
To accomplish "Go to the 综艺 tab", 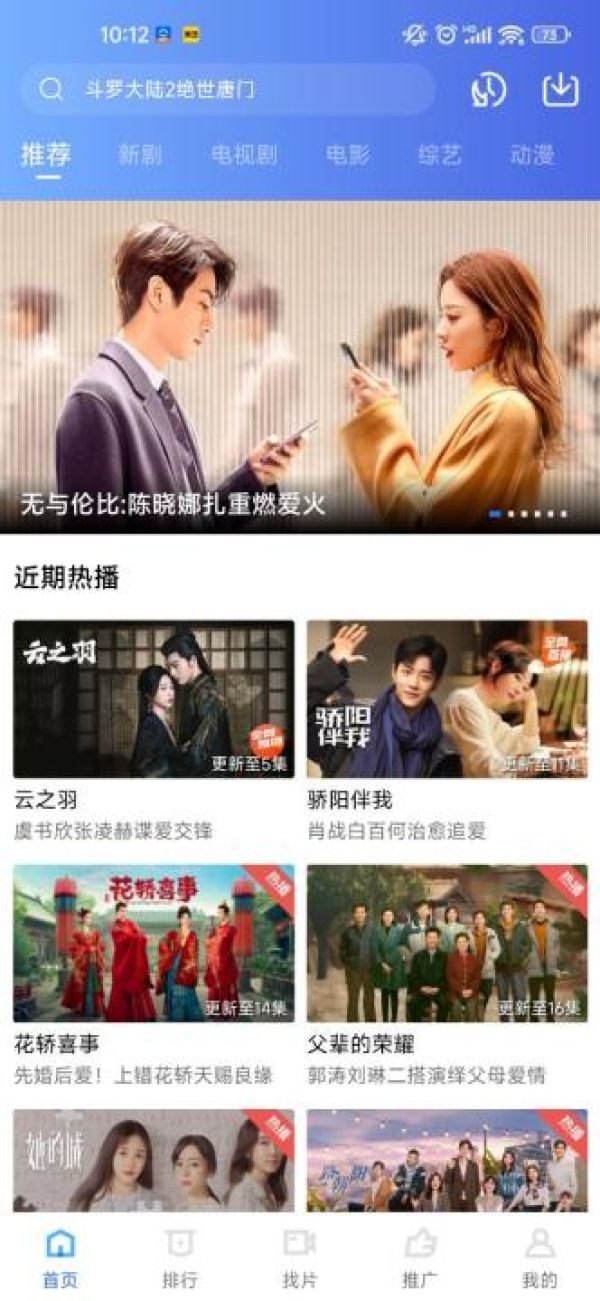I will [440, 155].
